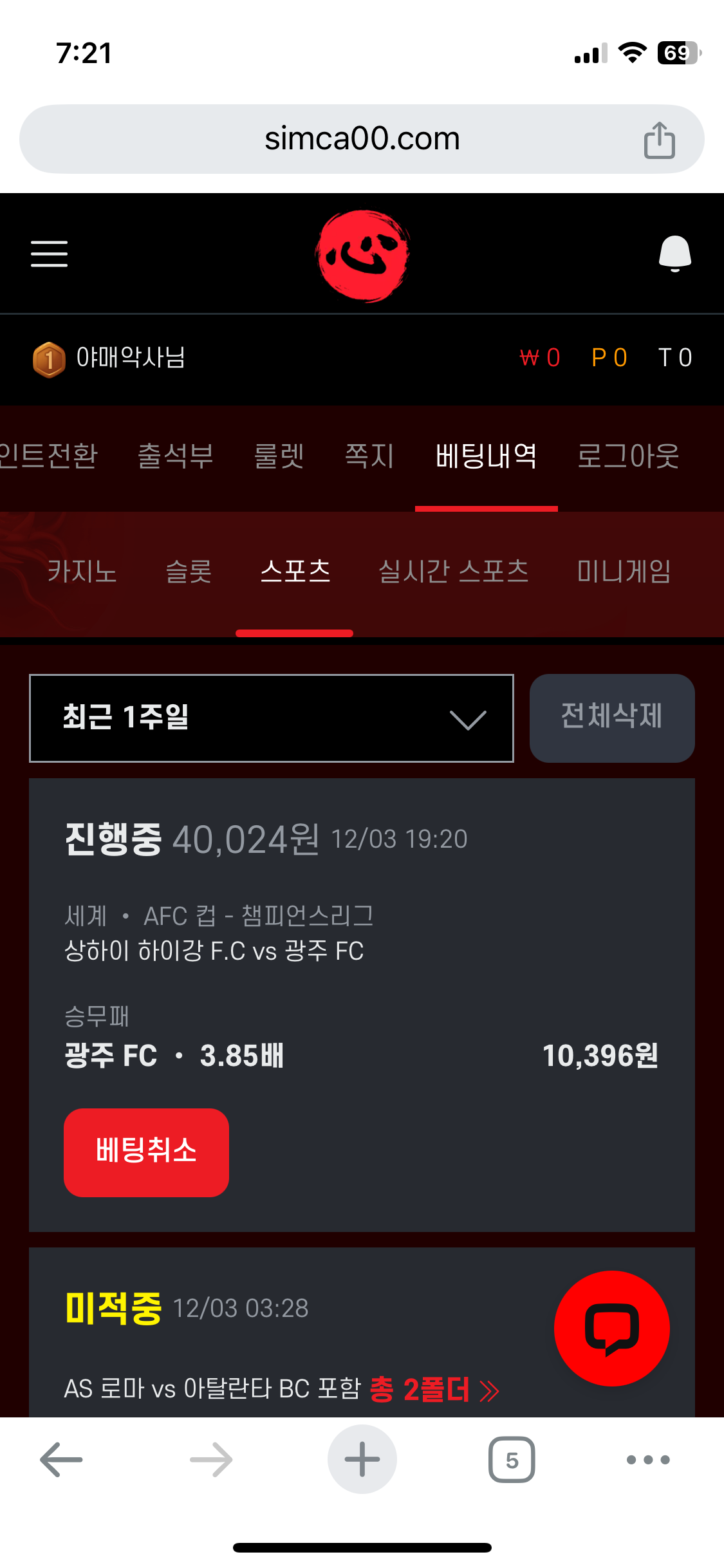724x1568 pixels.
Task: Switch to the 미니게임 category
Action: [x=624, y=571]
